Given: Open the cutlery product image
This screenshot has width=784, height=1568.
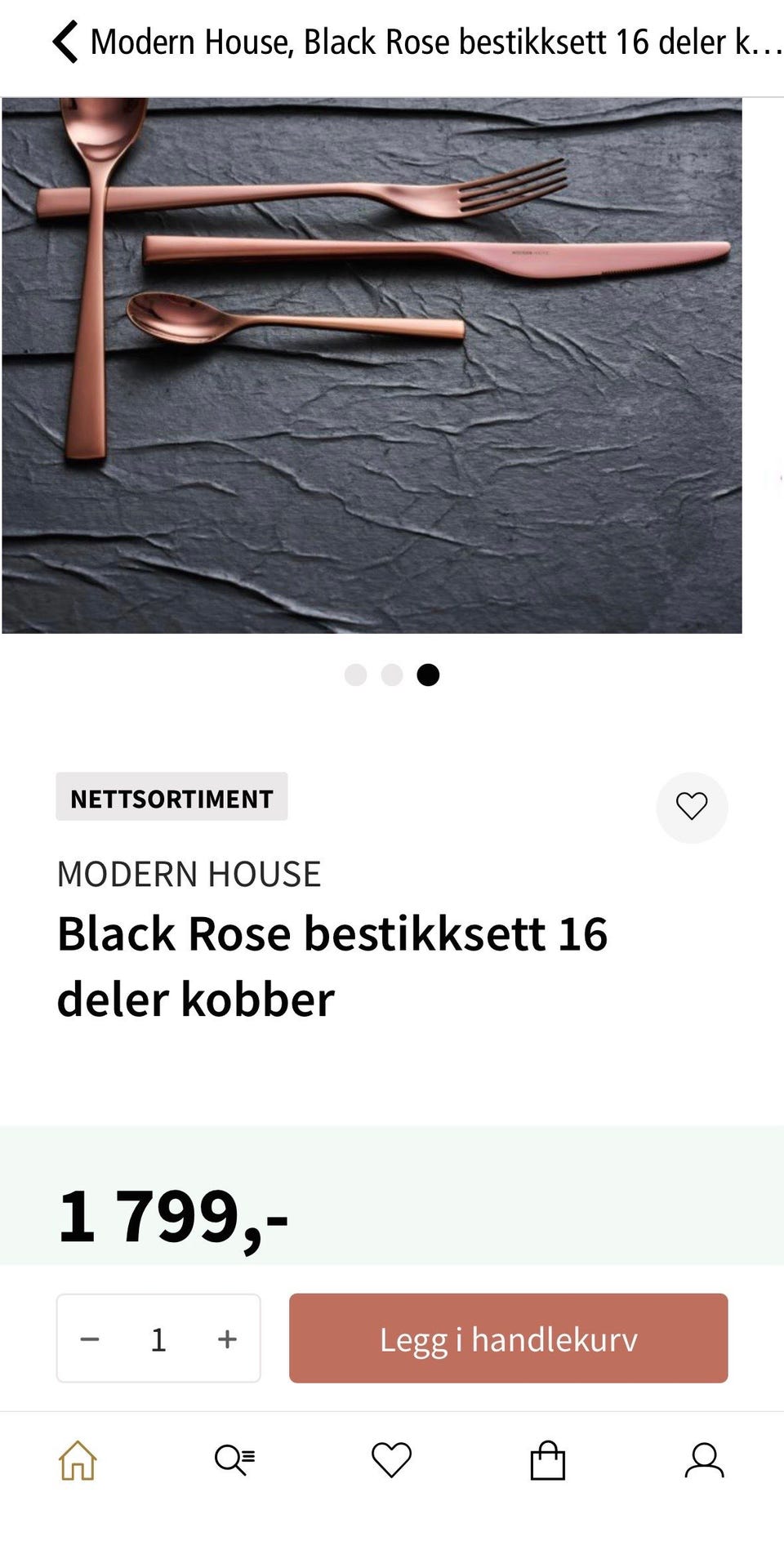Looking at the screenshot, I should tap(372, 365).
